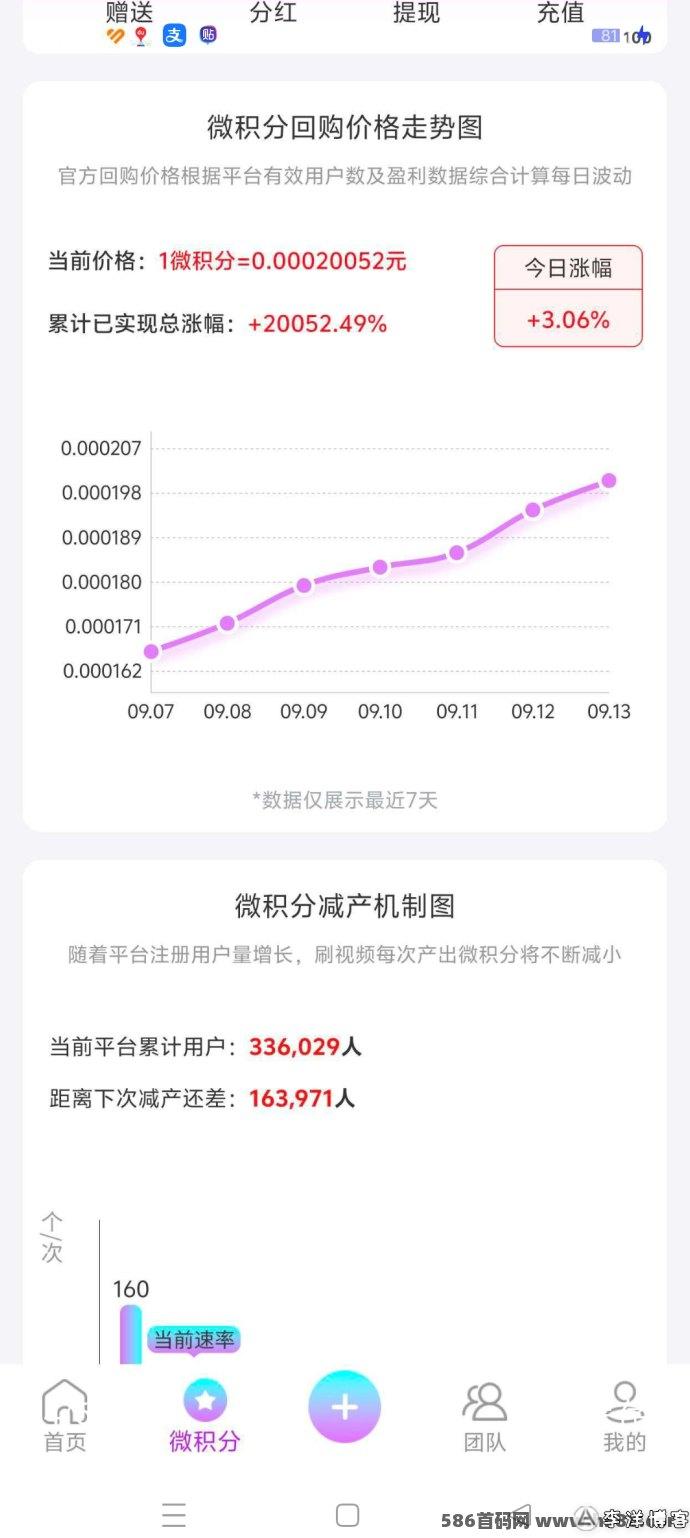The height and width of the screenshot is (1538, 690).
Task: Open the 我的 tab
Action: (x=625, y=1415)
